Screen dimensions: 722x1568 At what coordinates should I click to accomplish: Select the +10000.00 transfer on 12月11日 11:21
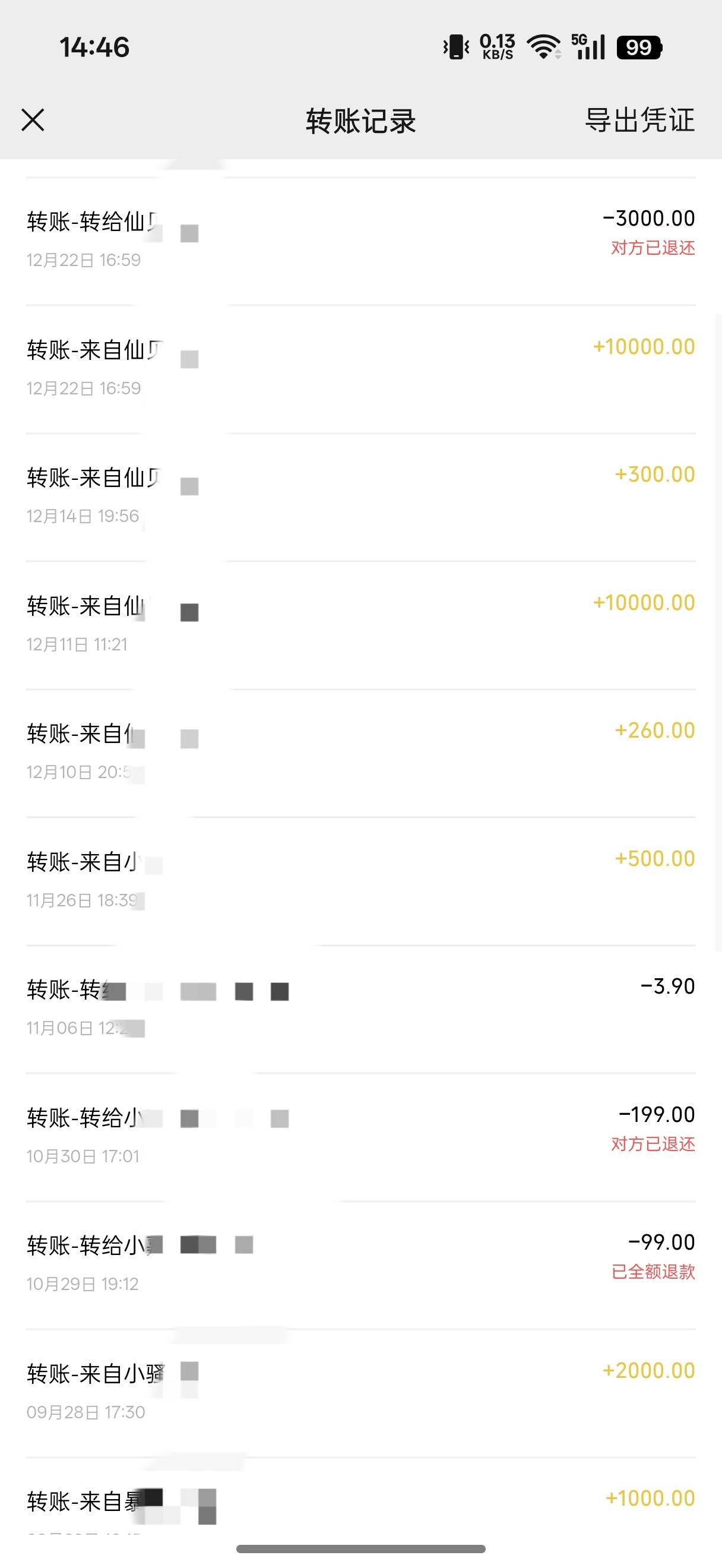360,624
